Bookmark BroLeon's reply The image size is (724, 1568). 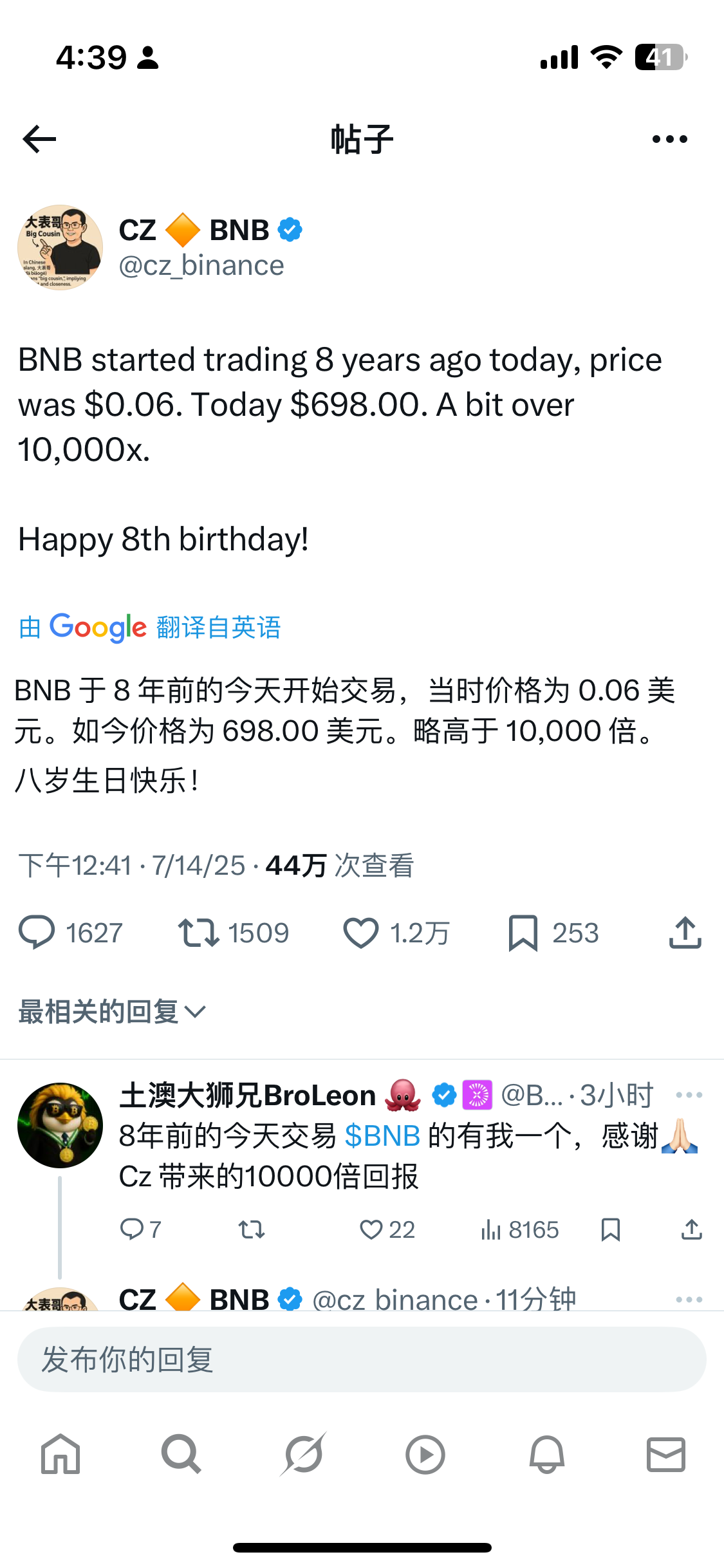[x=610, y=1230]
